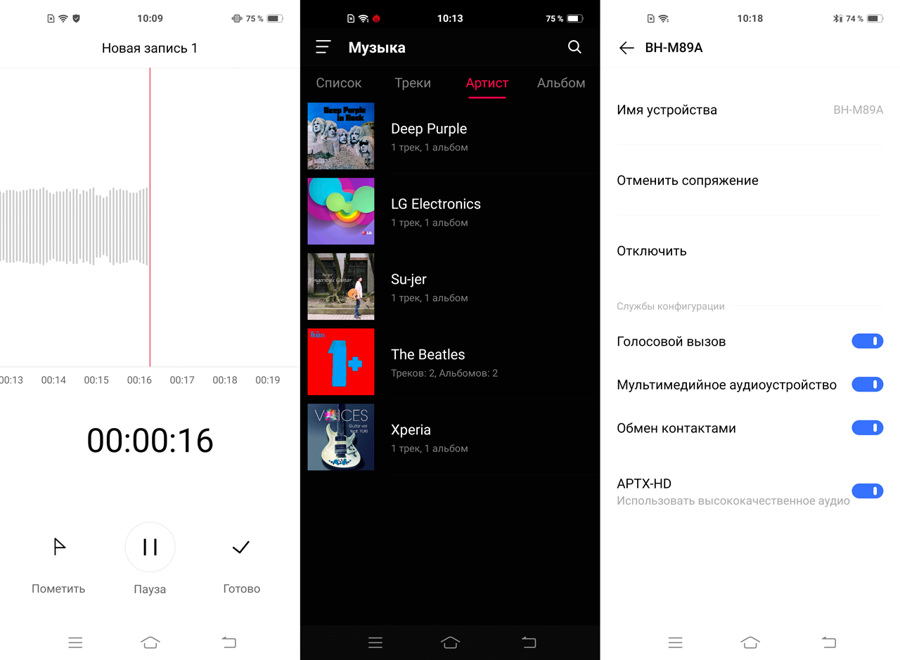Disable Обмен контактами switch
This screenshot has width=900, height=660.
[867, 428]
